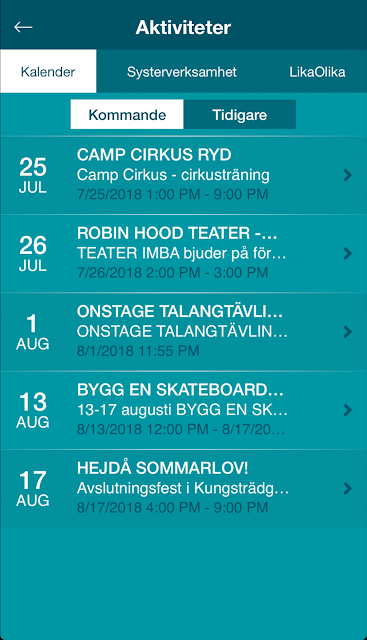The width and height of the screenshot is (367, 640).
Task: Switch to Tidigare activities
Action: [x=240, y=114]
